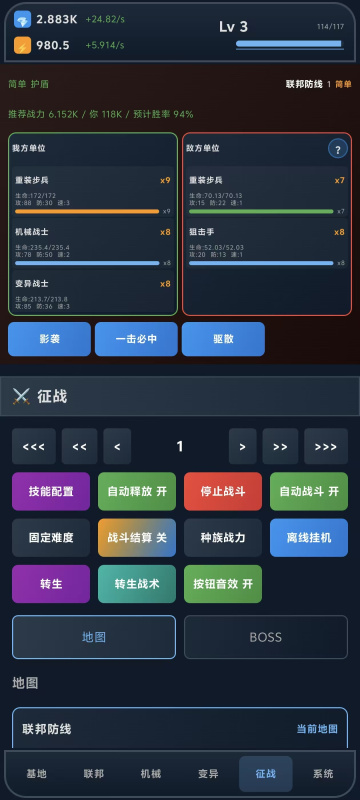Tap the 转生 rebirth button
The width and height of the screenshot is (360, 800).
click(x=51, y=584)
